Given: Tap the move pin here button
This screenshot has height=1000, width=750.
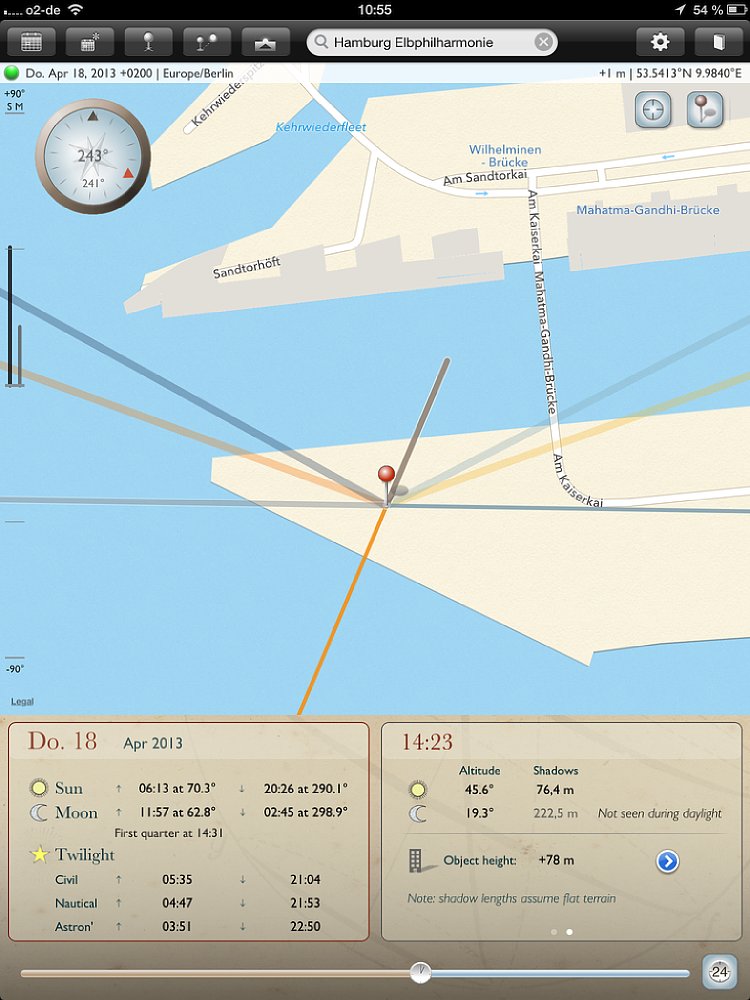Looking at the screenshot, I should tap(705, 110).
